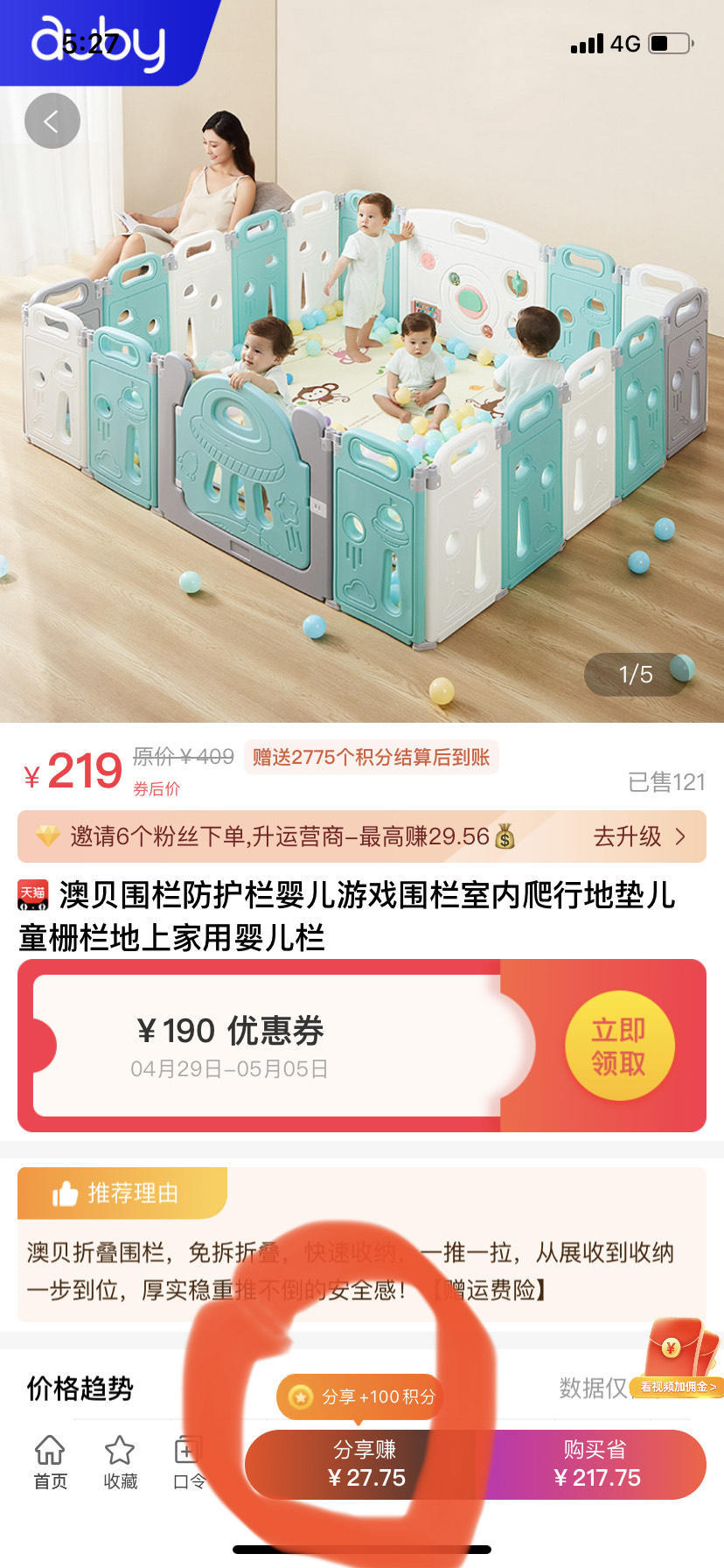Tap 分享赚 ¥27.75 to share

[366, 1465]
